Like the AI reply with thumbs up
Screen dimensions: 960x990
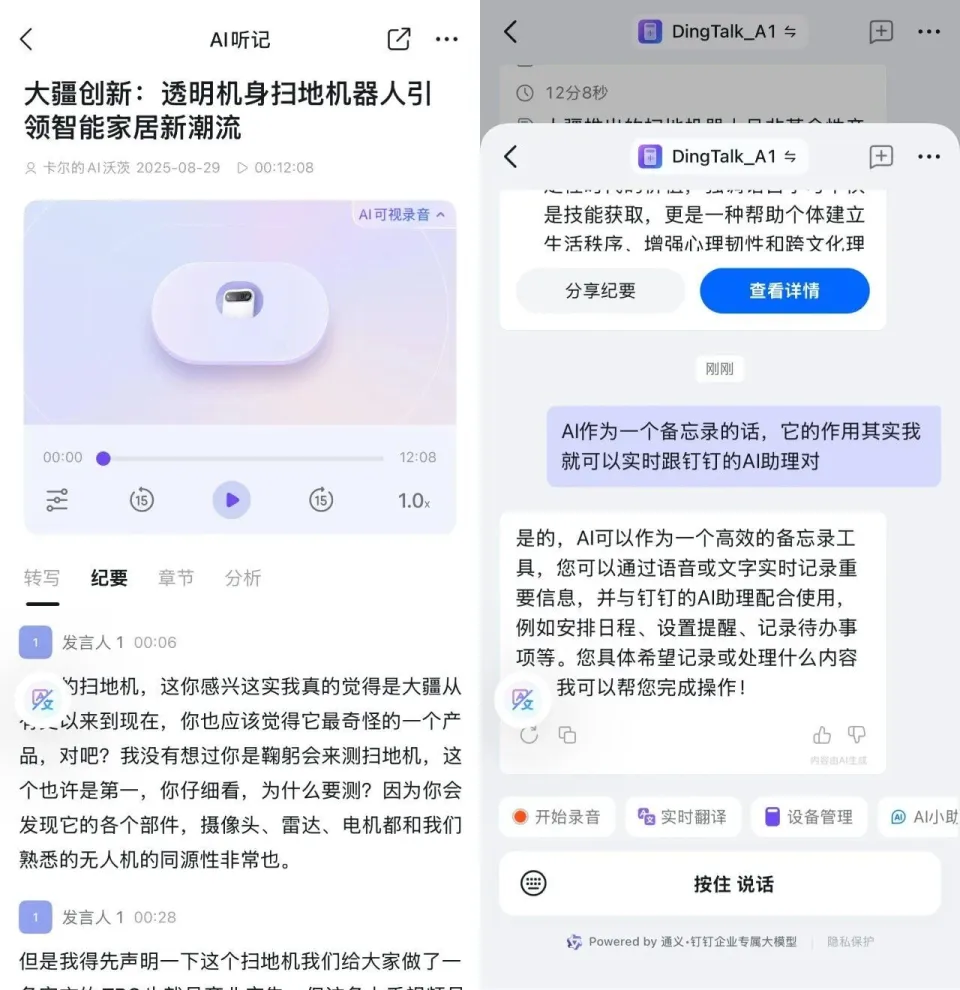tap(822, 736)
